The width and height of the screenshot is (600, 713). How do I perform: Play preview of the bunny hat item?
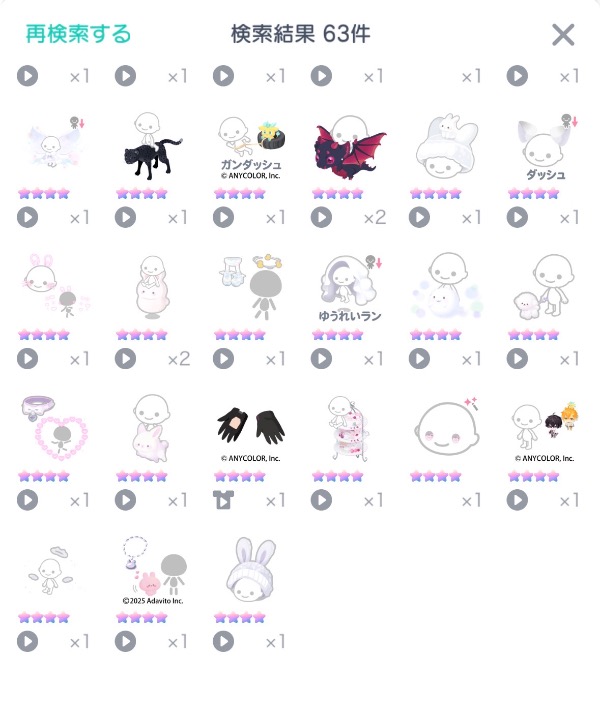(x=223, y=641)
